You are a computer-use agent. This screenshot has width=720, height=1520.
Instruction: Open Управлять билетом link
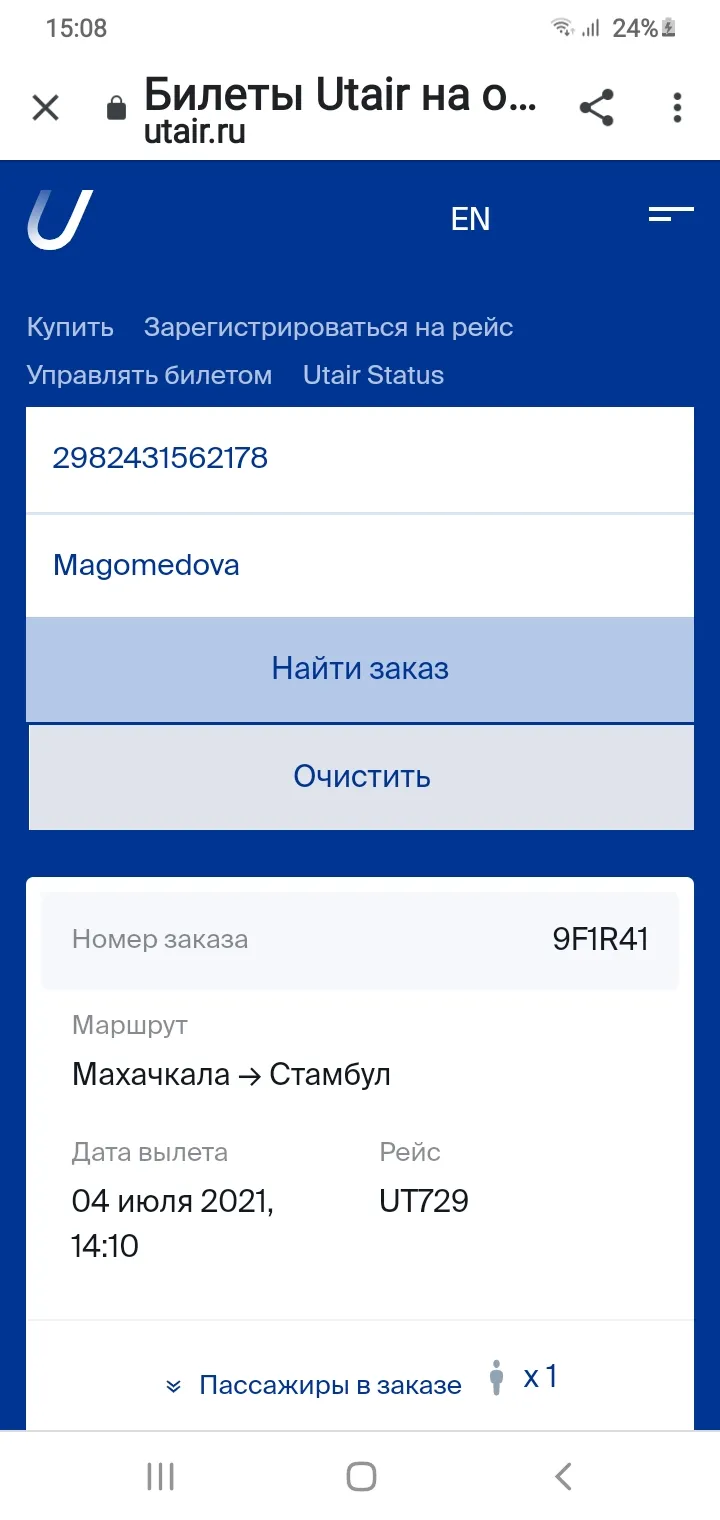coord(149,375)
